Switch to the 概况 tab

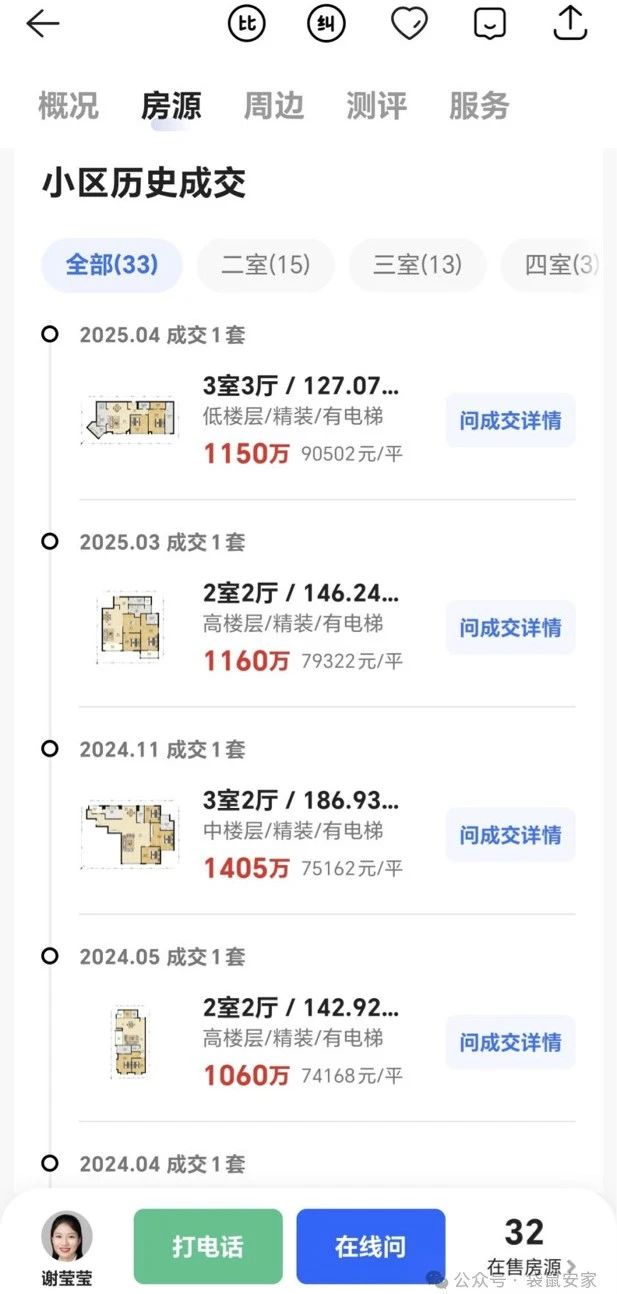[68, 105]
